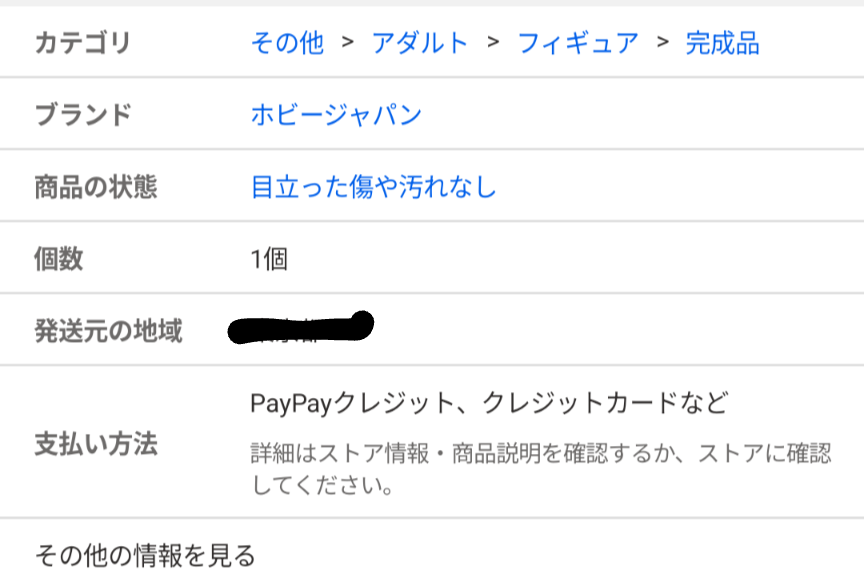Open the アダルト category link
The image size is (864, 578).
point(419,43)
